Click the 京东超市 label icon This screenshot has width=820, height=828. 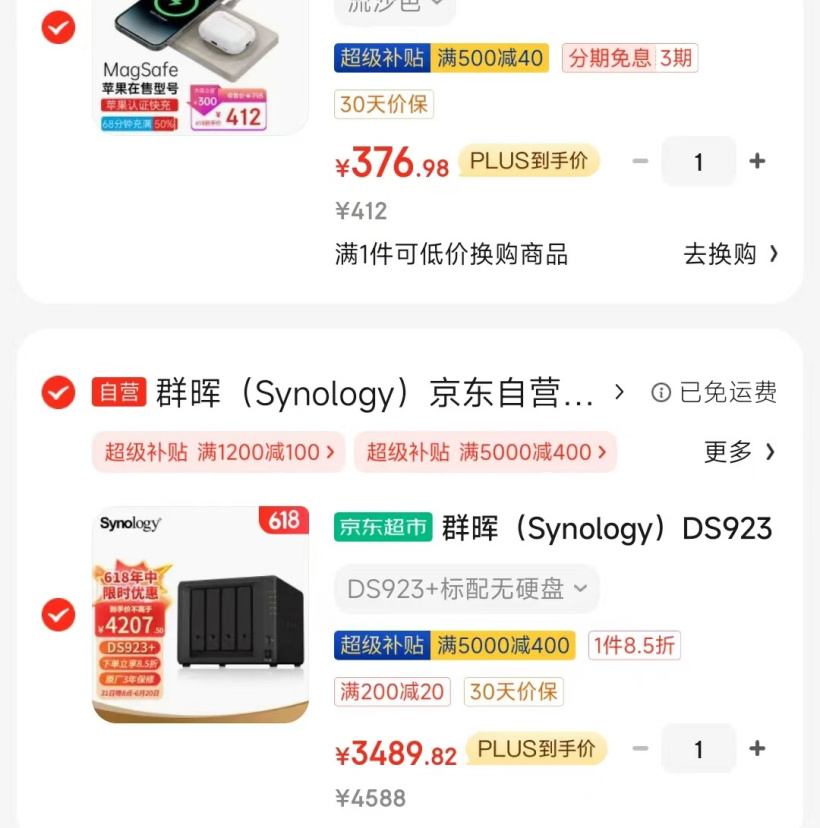(x=382, y=528)
